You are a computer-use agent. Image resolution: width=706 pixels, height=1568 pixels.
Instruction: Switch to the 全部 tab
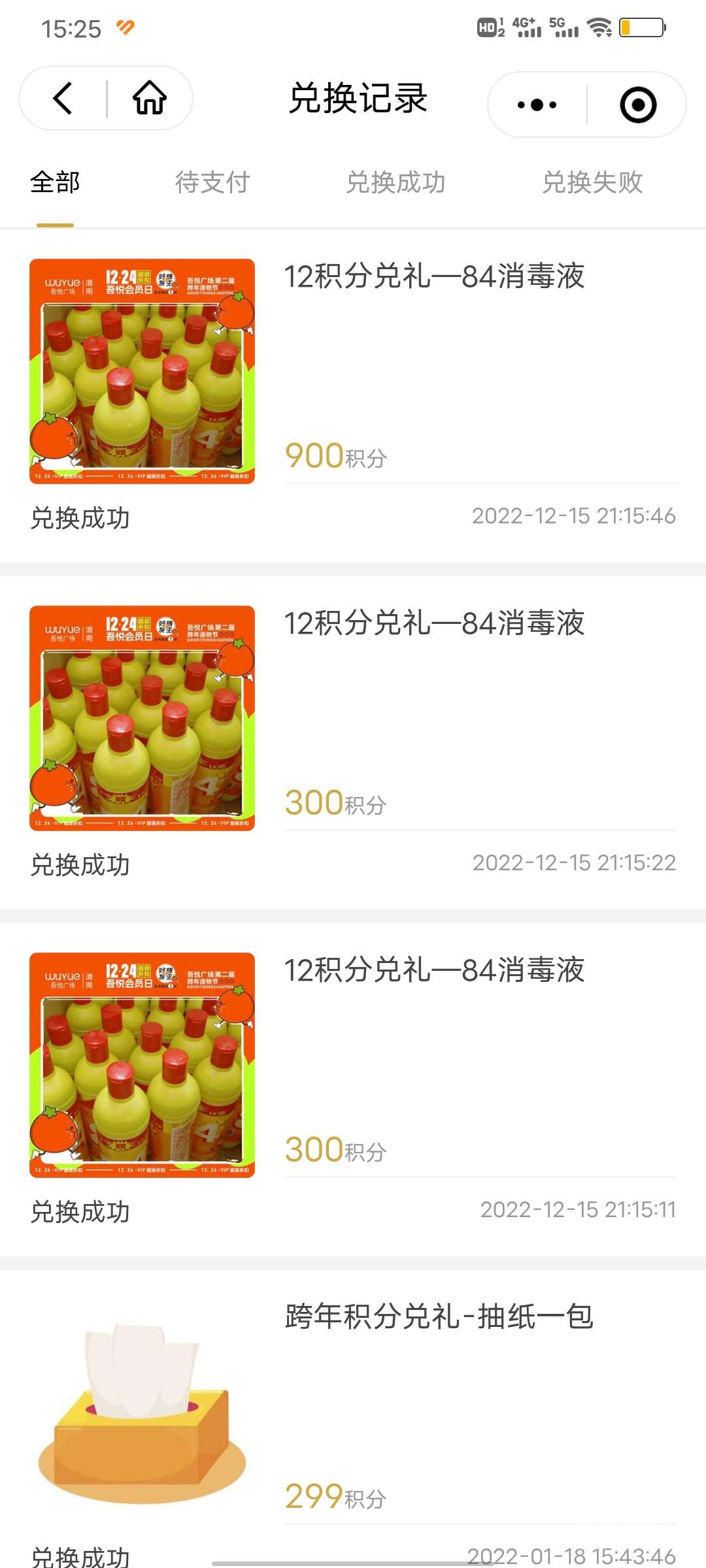(x=55, y=183)
